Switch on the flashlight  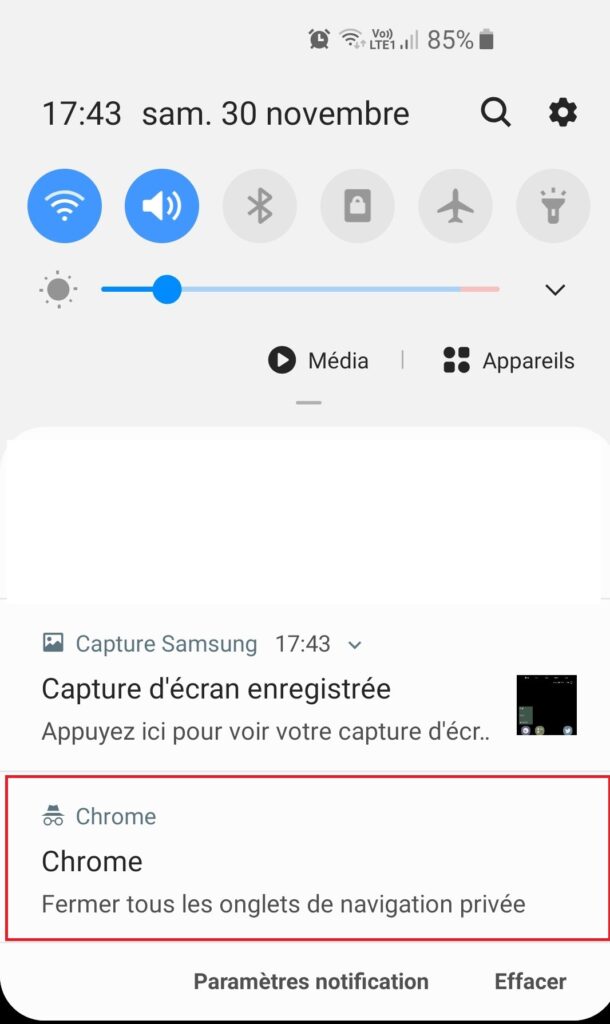552,207
